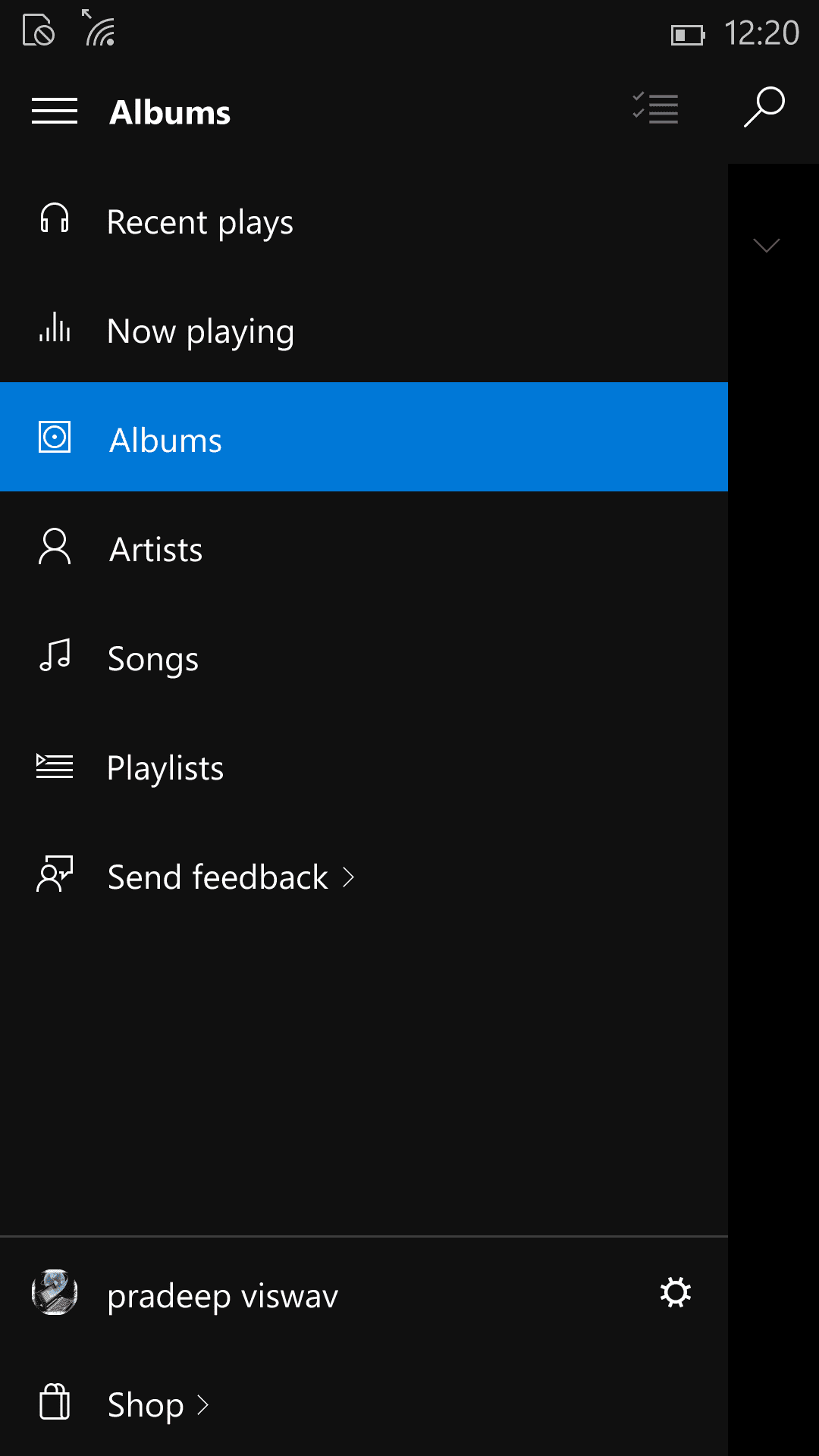This screenshot has height=1456, width=819.
Task: Go to Now playing
Action: click(364, 330)
